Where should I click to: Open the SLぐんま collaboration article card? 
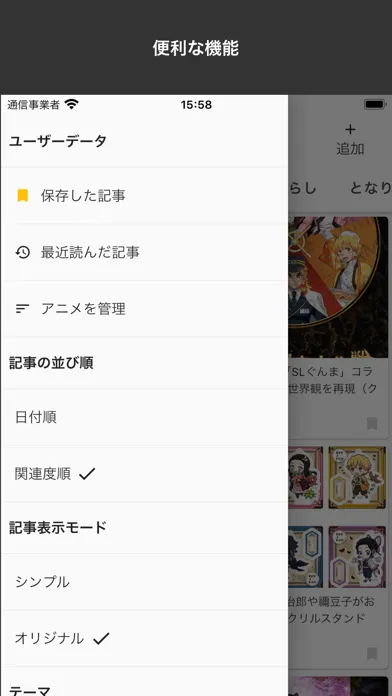click(338, 328)
